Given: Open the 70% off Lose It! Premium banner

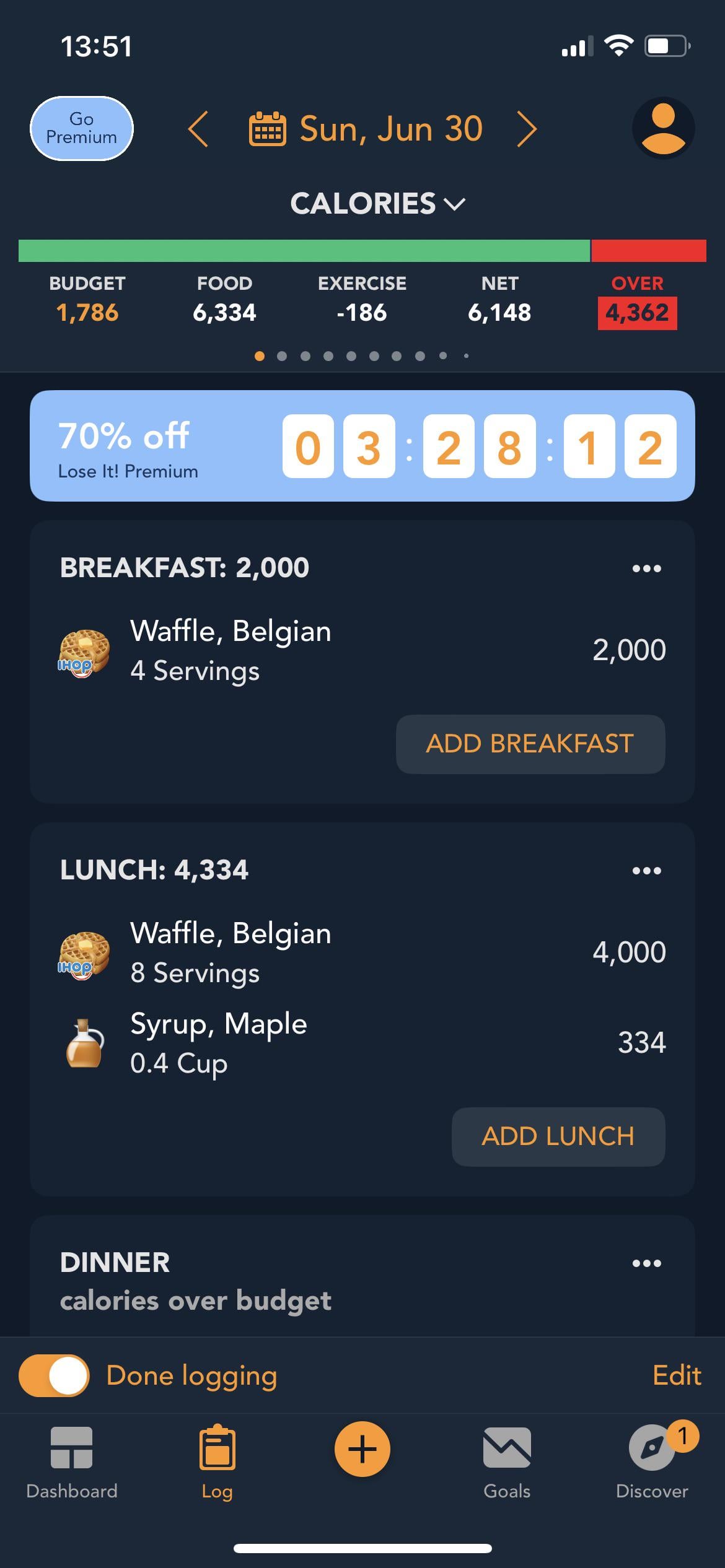Looking at the screenshot, I should 362,446.
